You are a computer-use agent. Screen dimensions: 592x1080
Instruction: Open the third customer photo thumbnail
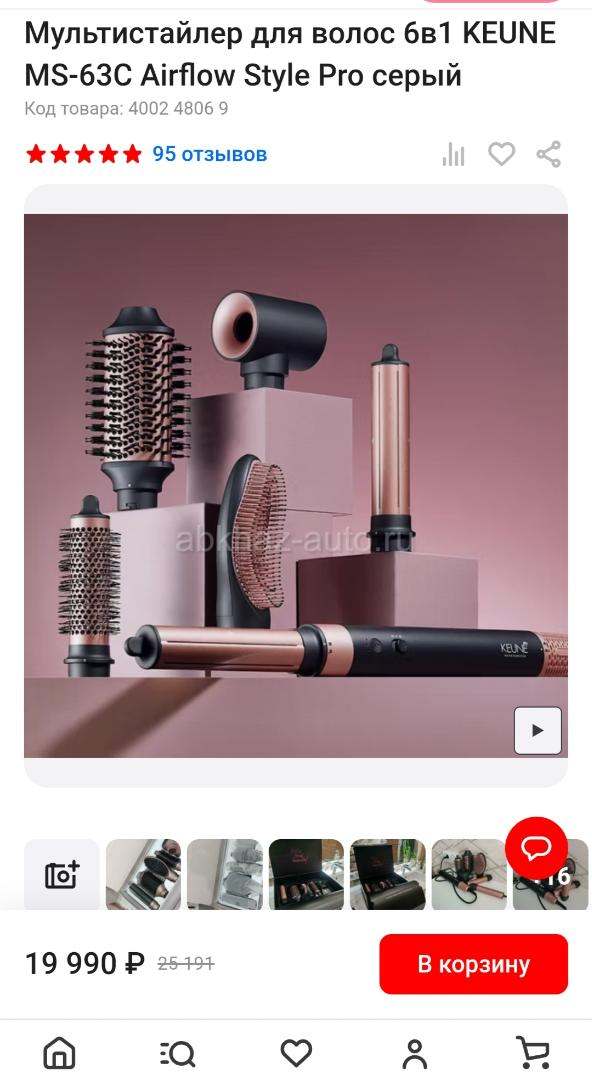[x=306, y=875]
